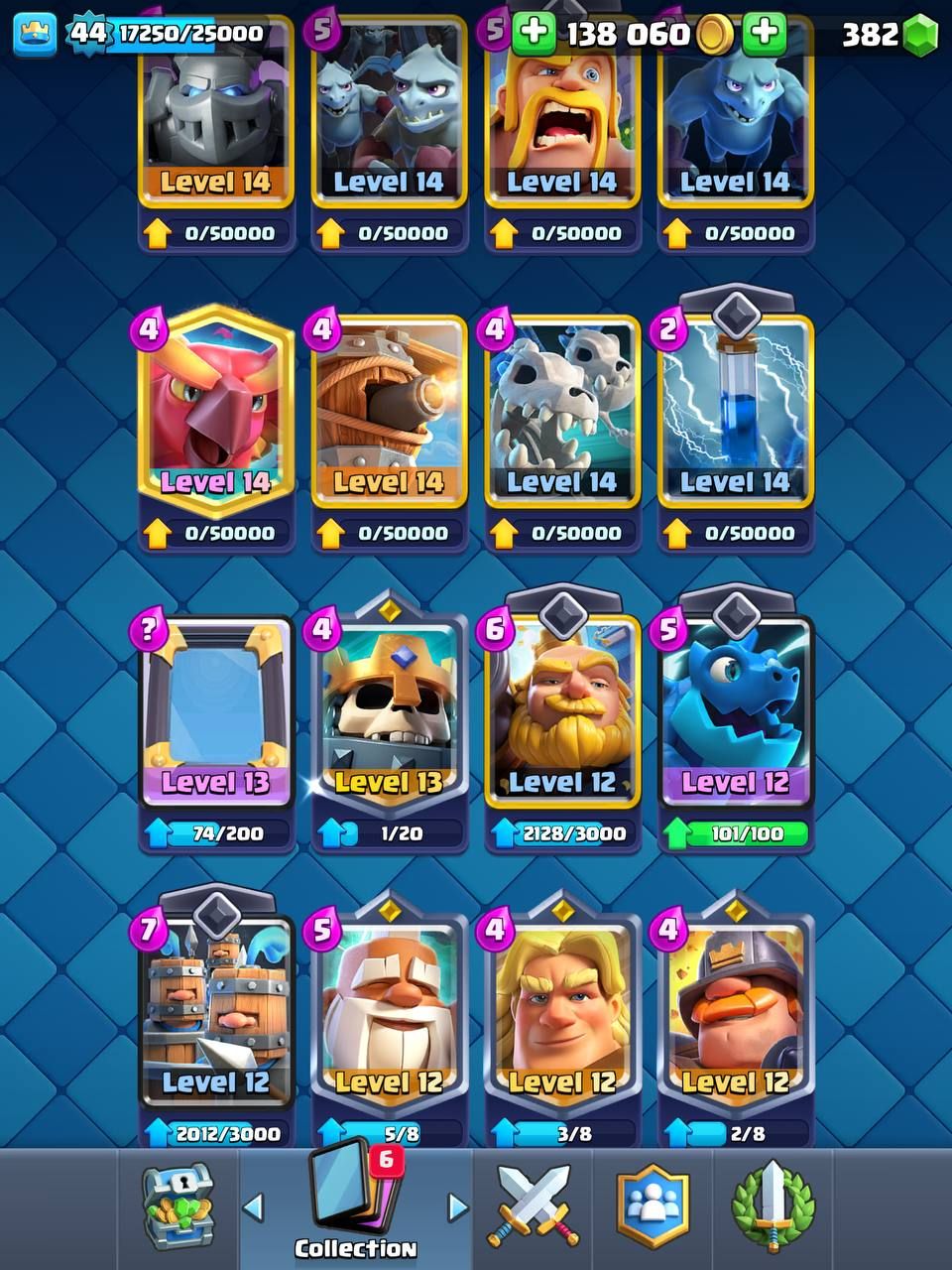This screenshot has width=952, height=1270.
Task: Open the Royal Giant card
Action: [x=561, y=711]
